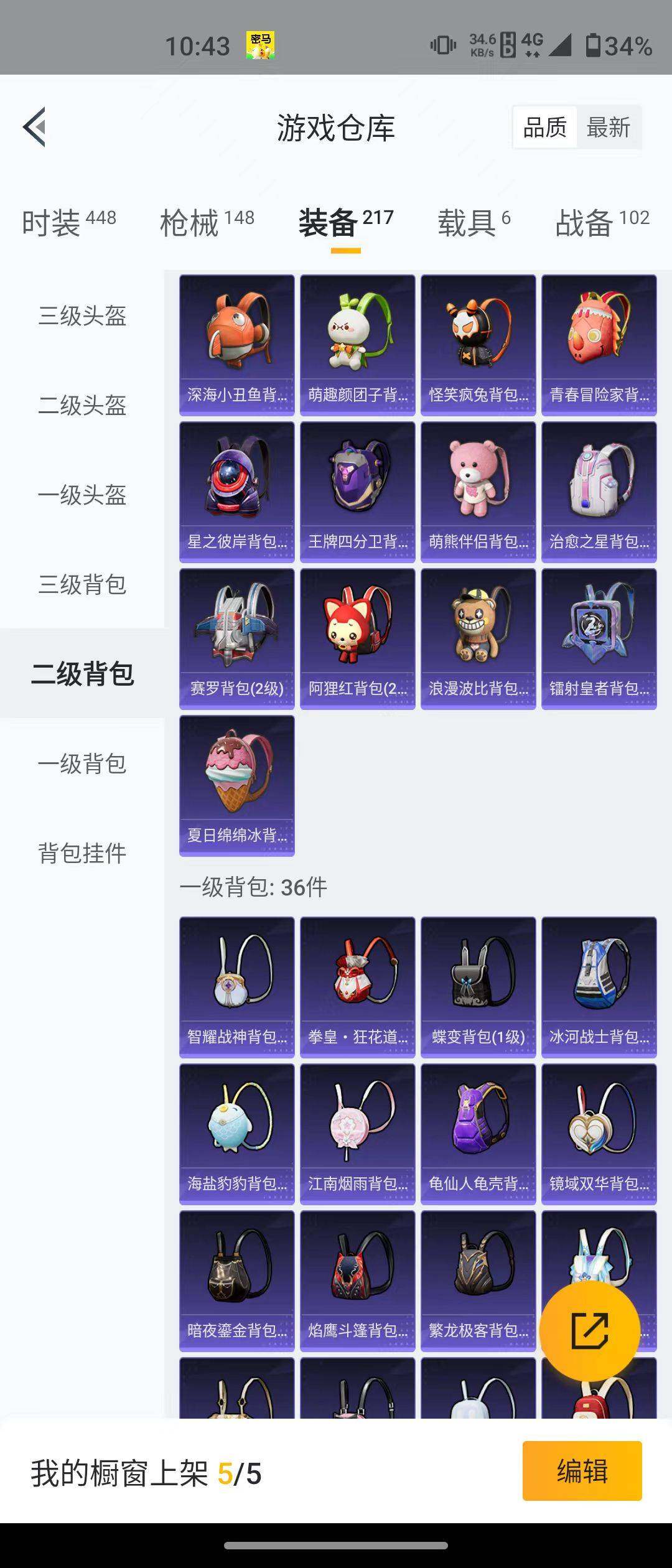View the 暗夜鎏金背包 item

237,1282
